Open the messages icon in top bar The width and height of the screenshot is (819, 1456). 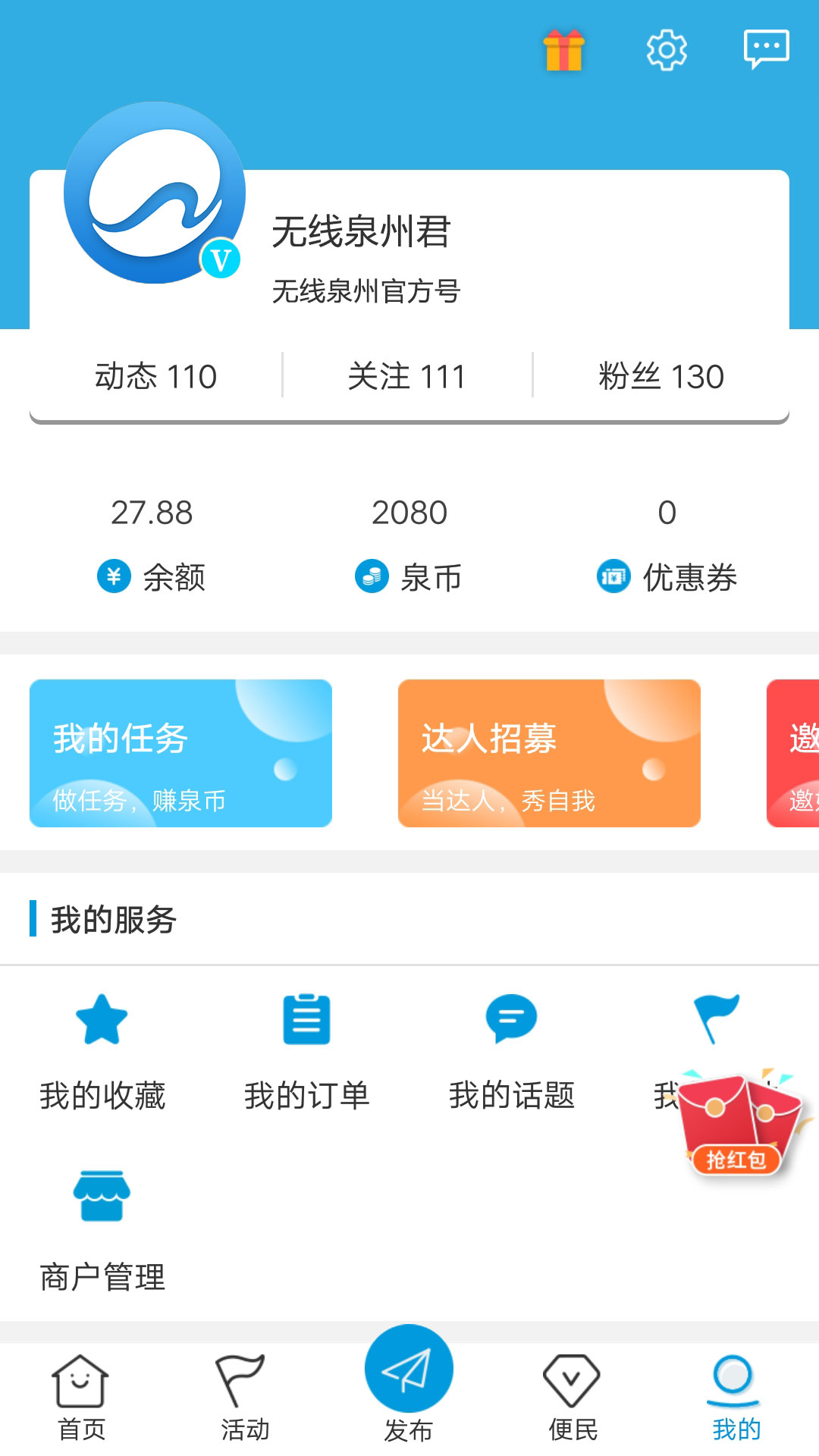pos(768,50)
